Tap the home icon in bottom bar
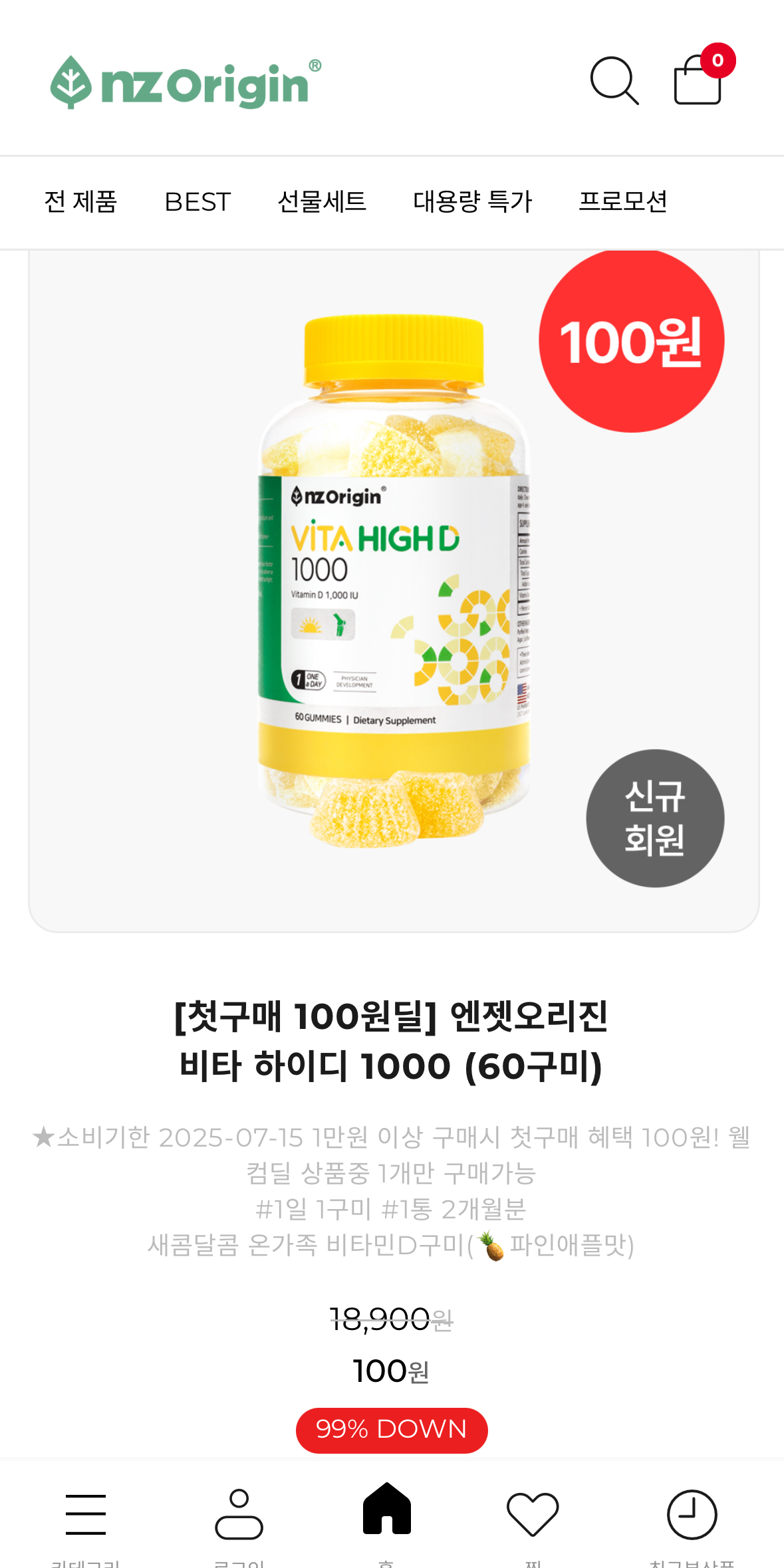 387,1509
